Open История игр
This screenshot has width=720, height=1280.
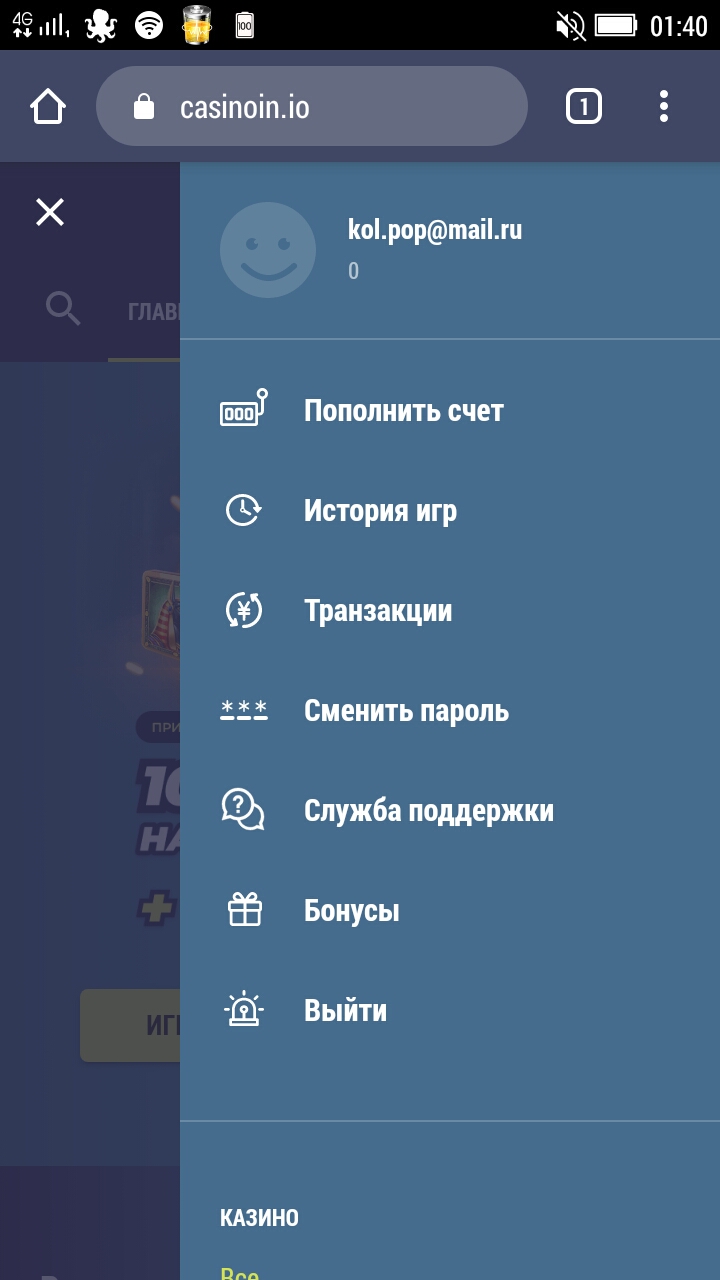click(380, 510)
